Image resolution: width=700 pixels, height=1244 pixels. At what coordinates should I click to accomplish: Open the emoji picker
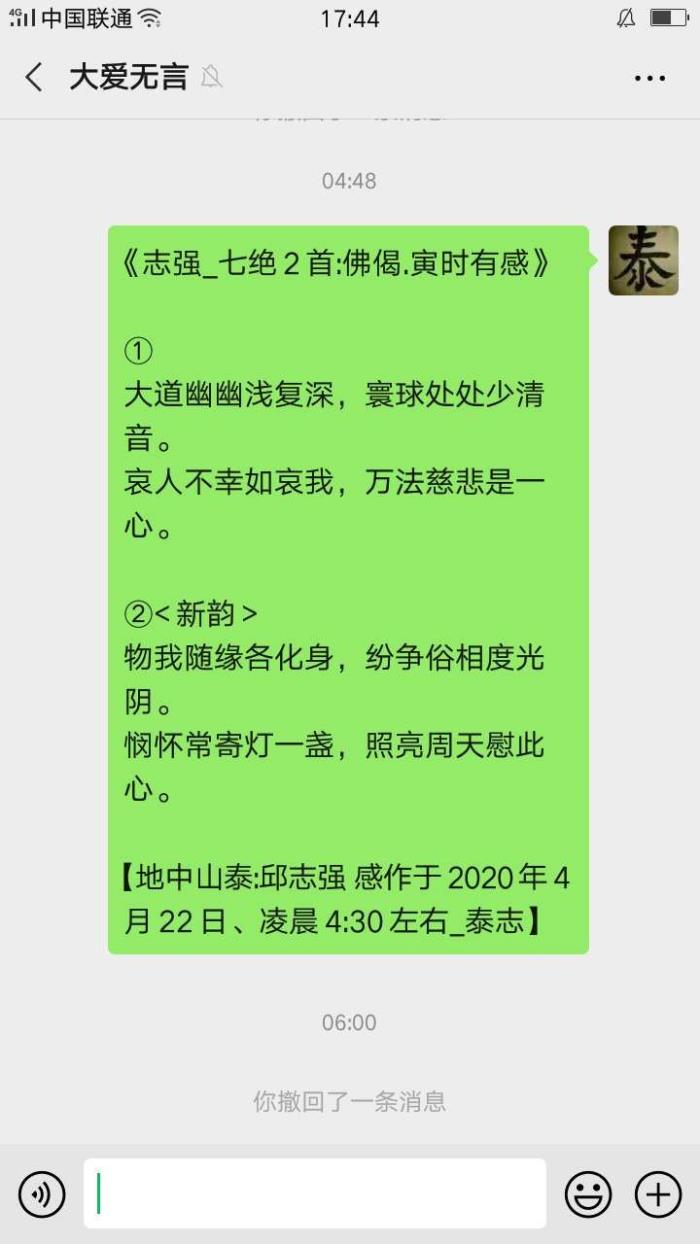coord(588,1194)
